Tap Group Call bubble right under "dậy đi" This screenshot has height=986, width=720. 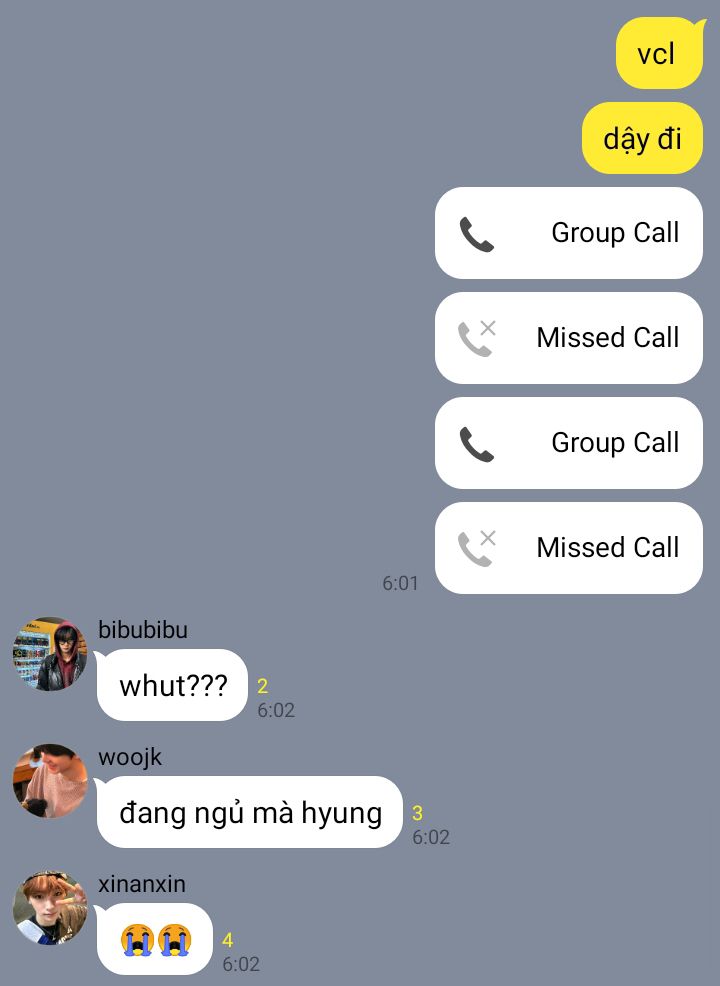pos(568,233)
